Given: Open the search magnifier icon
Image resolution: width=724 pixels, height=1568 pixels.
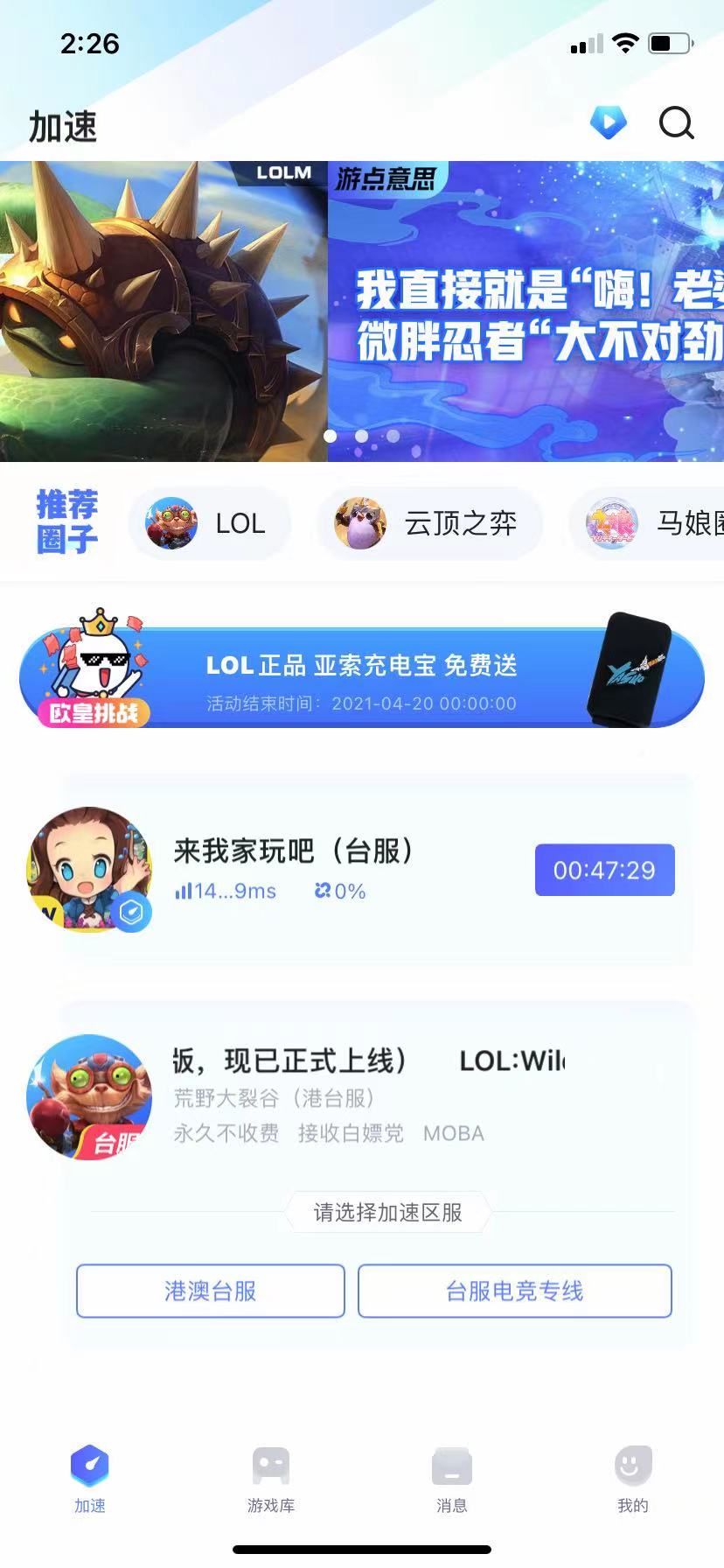Looking at the screenshot, I should (x=676, y=123).
